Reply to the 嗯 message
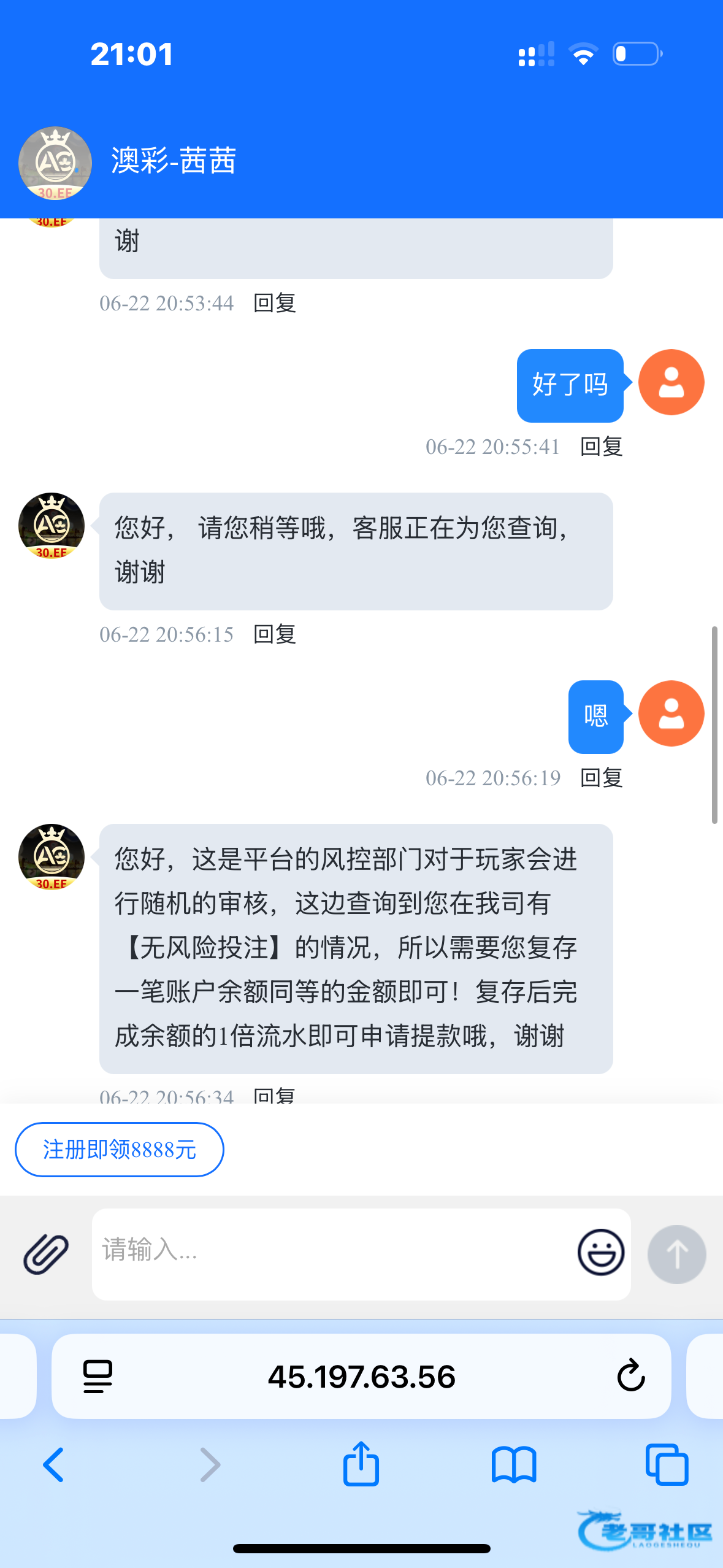The width and height of the screenshot is (723, 1568). pos(601,778)
